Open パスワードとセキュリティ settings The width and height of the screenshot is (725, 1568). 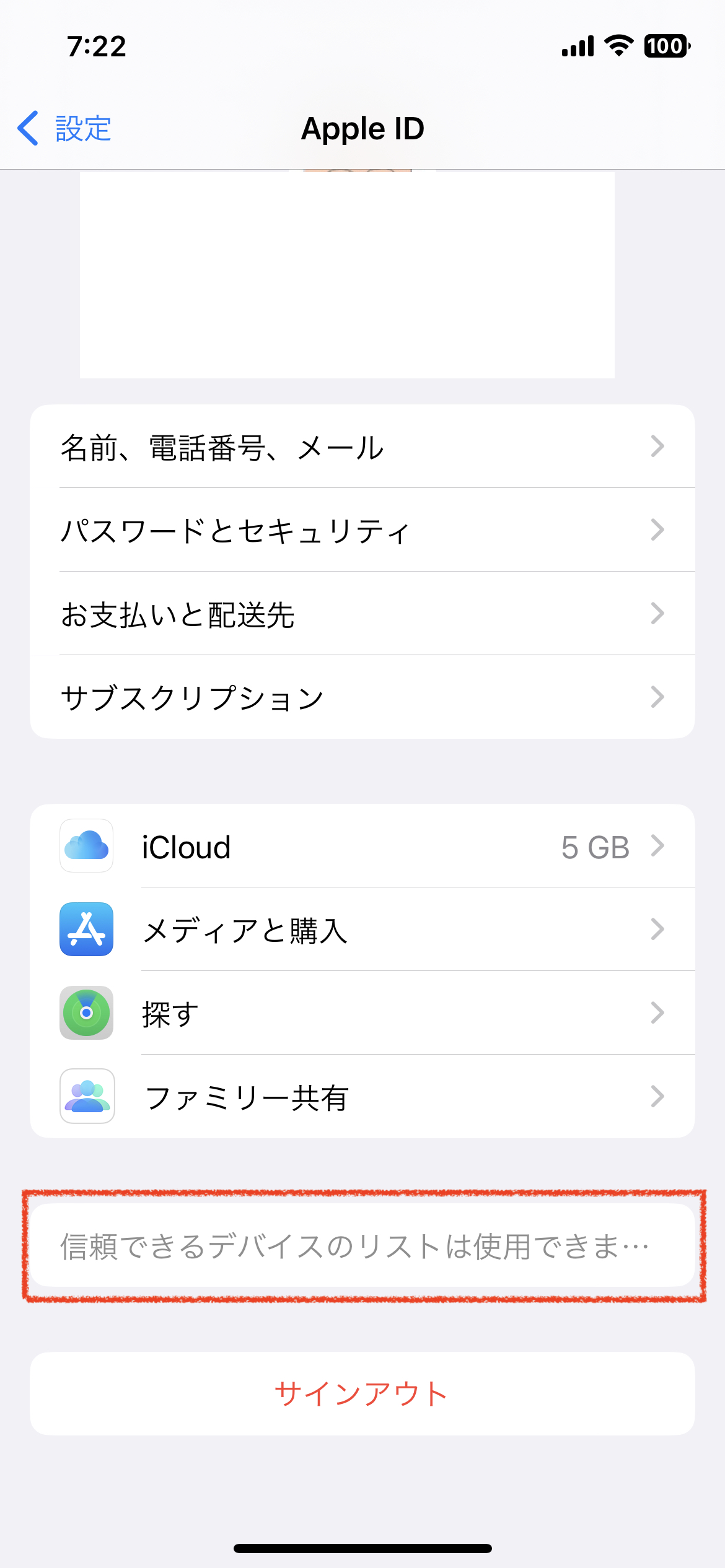coord(362,530)
